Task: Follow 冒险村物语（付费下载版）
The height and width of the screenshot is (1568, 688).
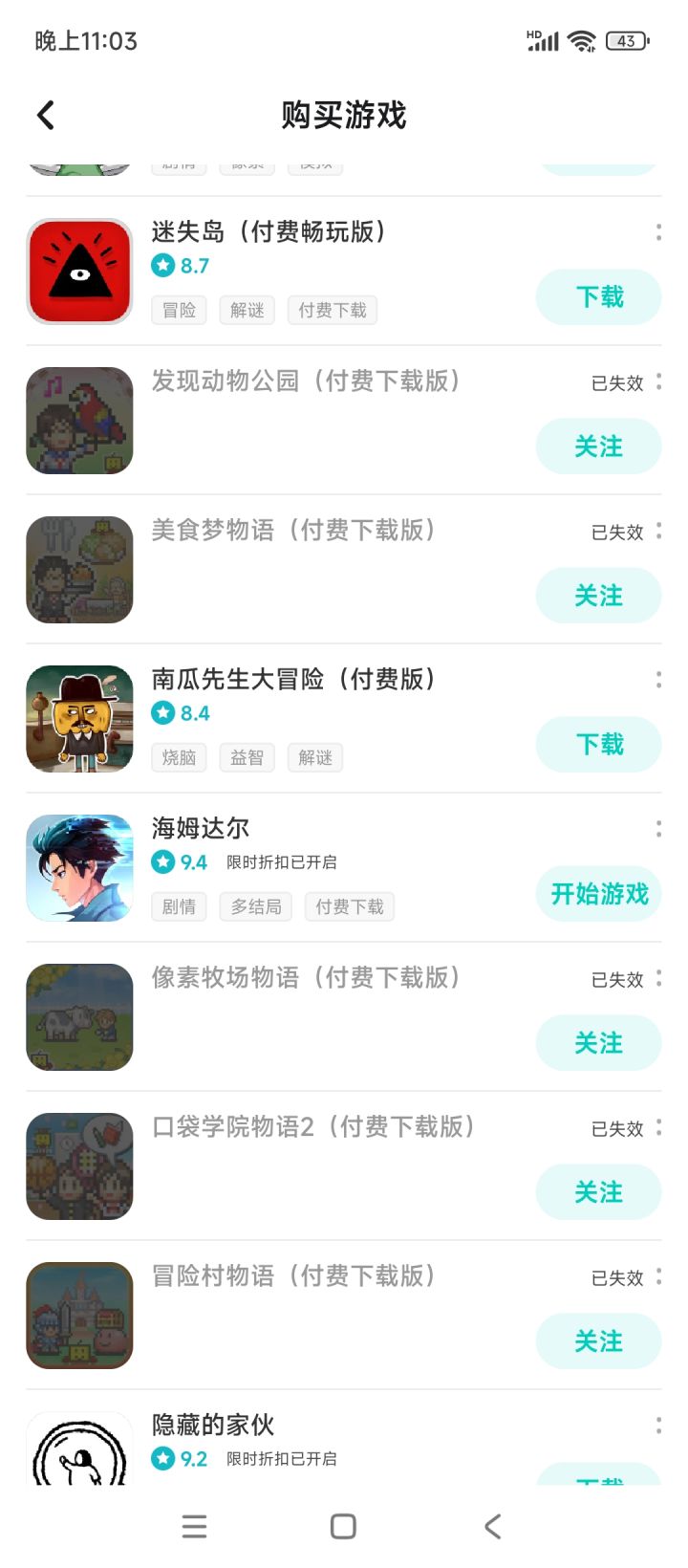Action: point(598,1341)
